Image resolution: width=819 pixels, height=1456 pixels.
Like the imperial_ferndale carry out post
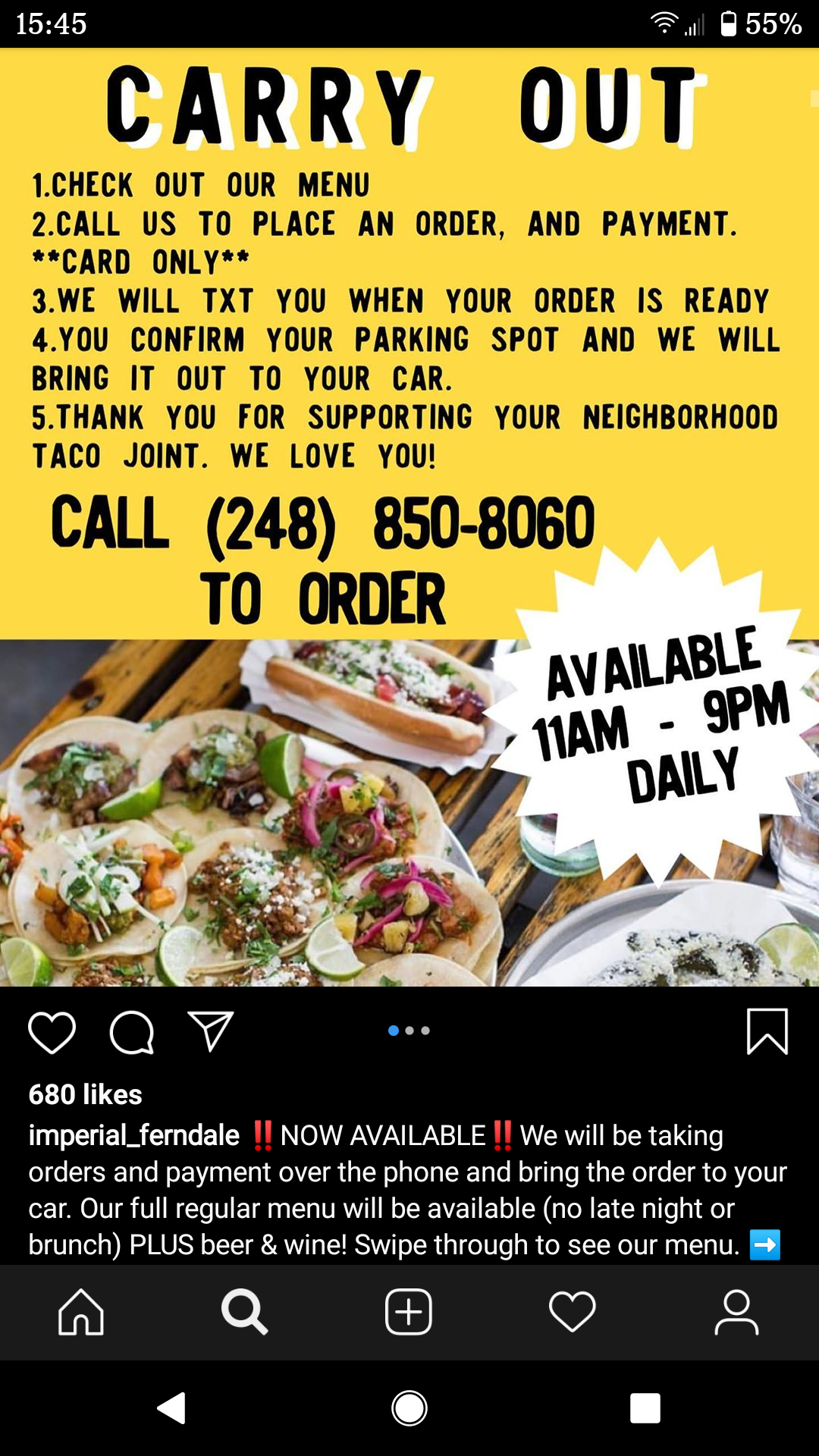tap(52, 1032)
